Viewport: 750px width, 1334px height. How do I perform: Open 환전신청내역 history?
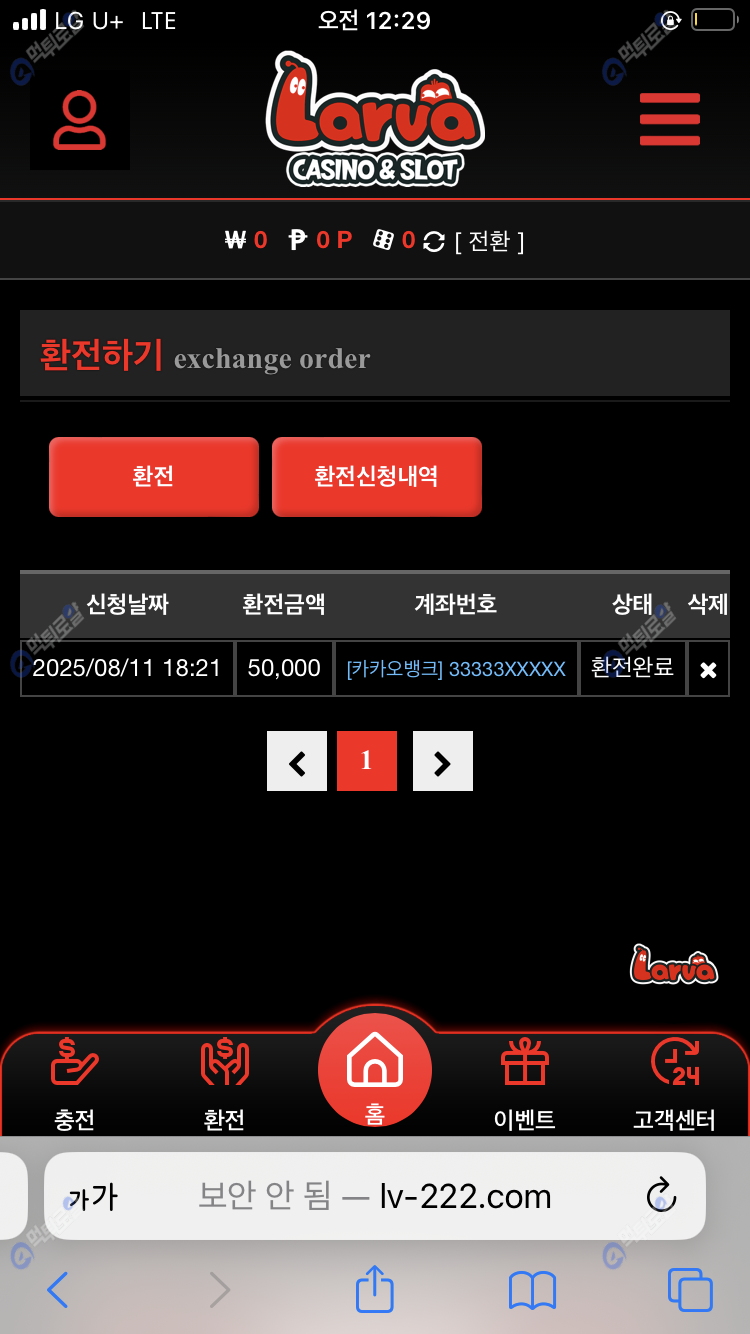[376, 477]
